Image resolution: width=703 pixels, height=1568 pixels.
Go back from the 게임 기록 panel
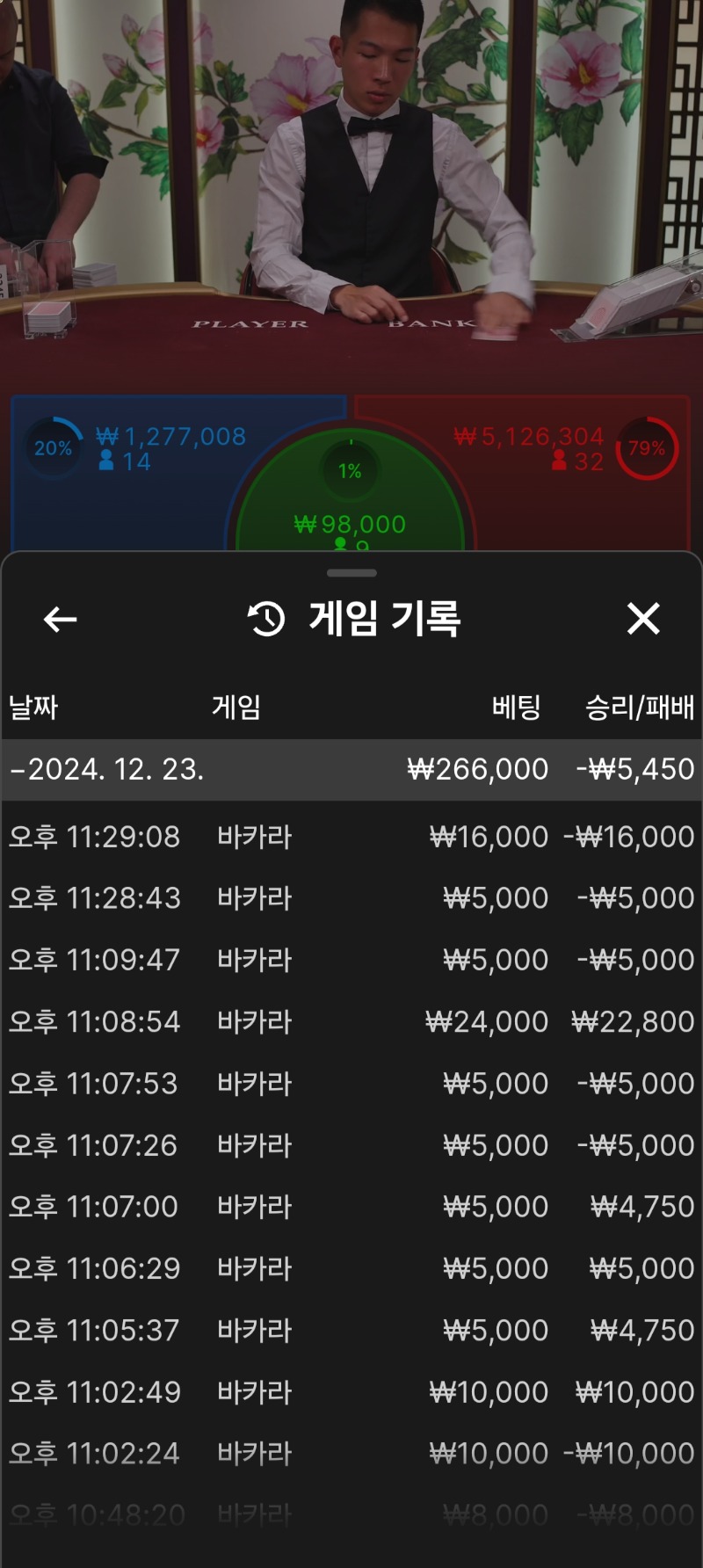60,620
